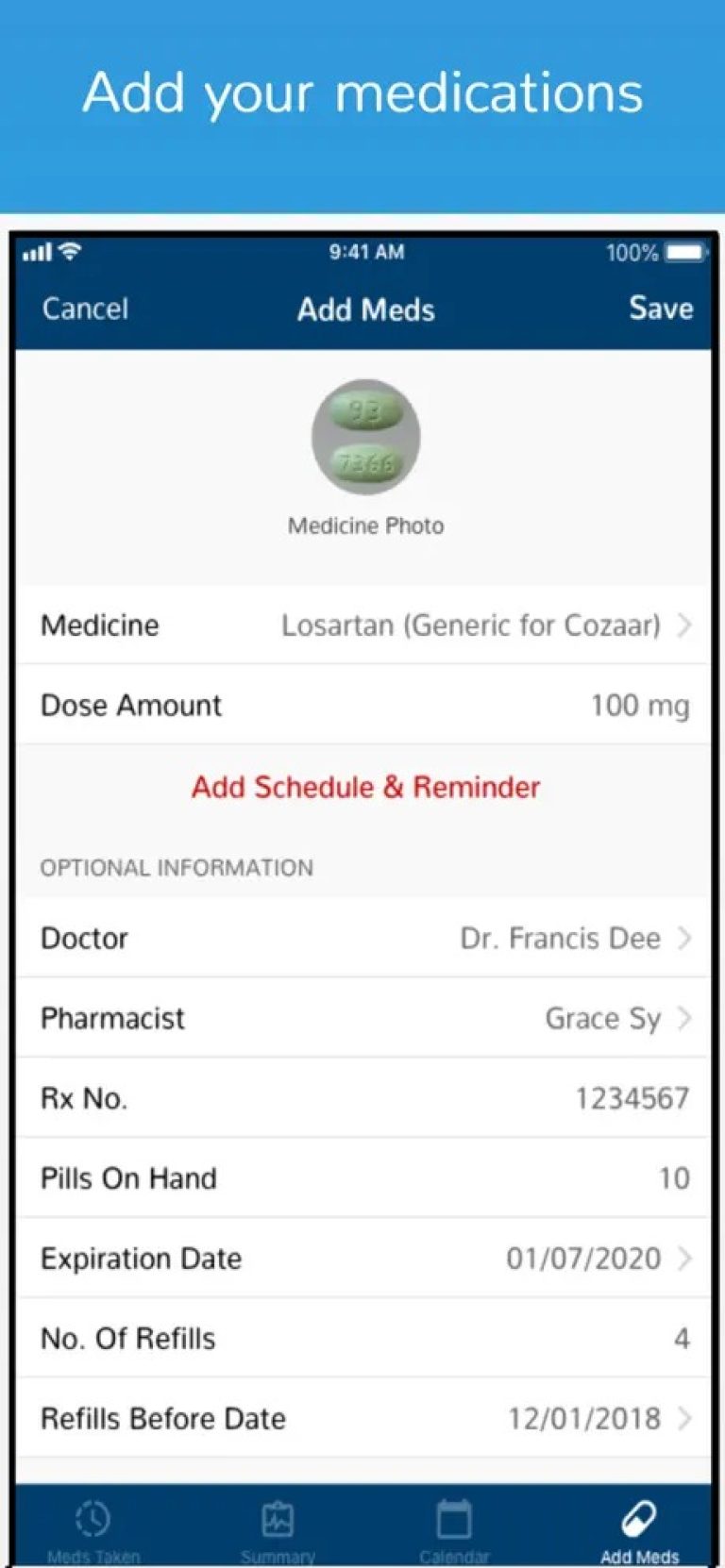Open Add Schedule & Reminder
725x1568 pixels.
(365, 787)
